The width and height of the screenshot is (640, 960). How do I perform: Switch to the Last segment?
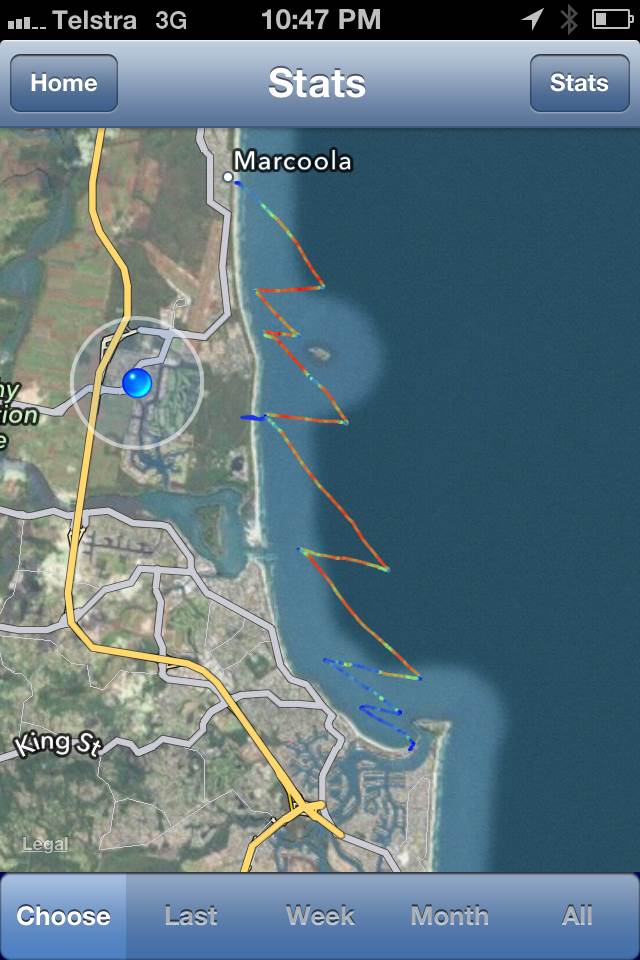click(191, 916)
